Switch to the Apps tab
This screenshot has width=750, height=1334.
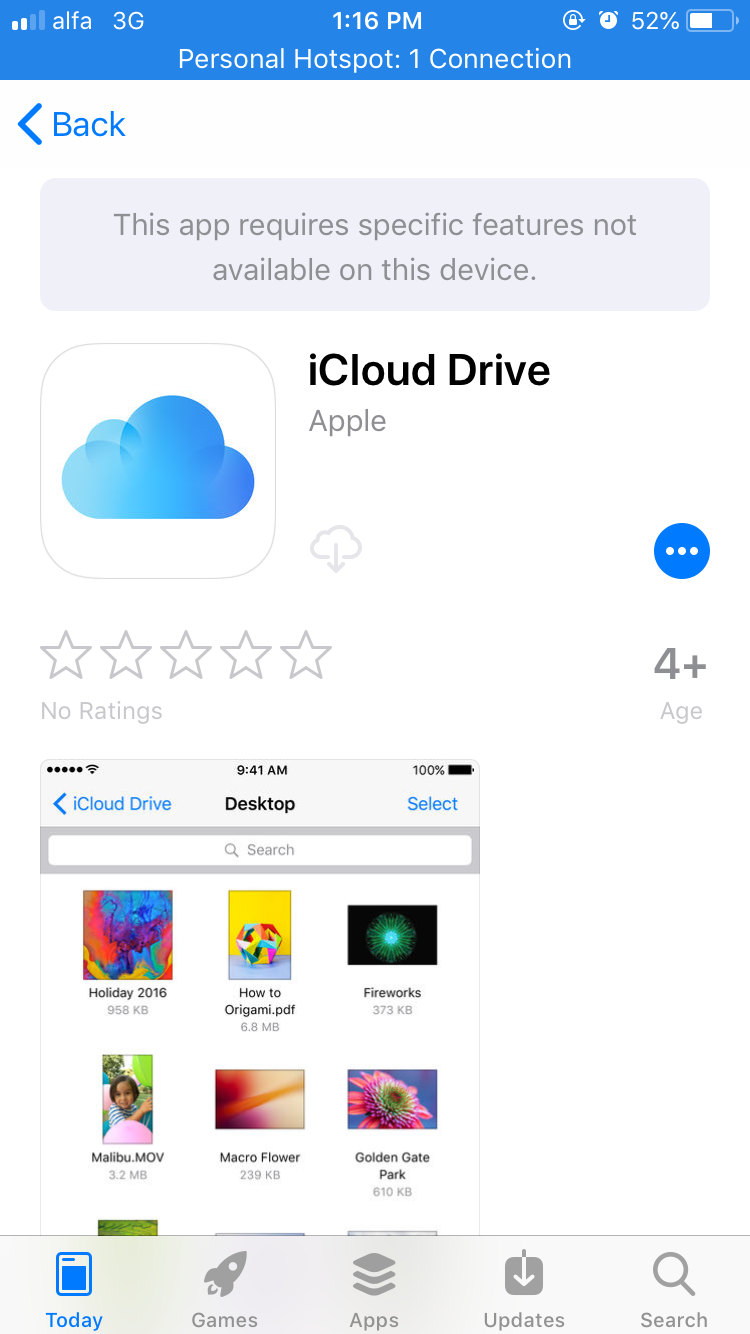(374, 1289)
